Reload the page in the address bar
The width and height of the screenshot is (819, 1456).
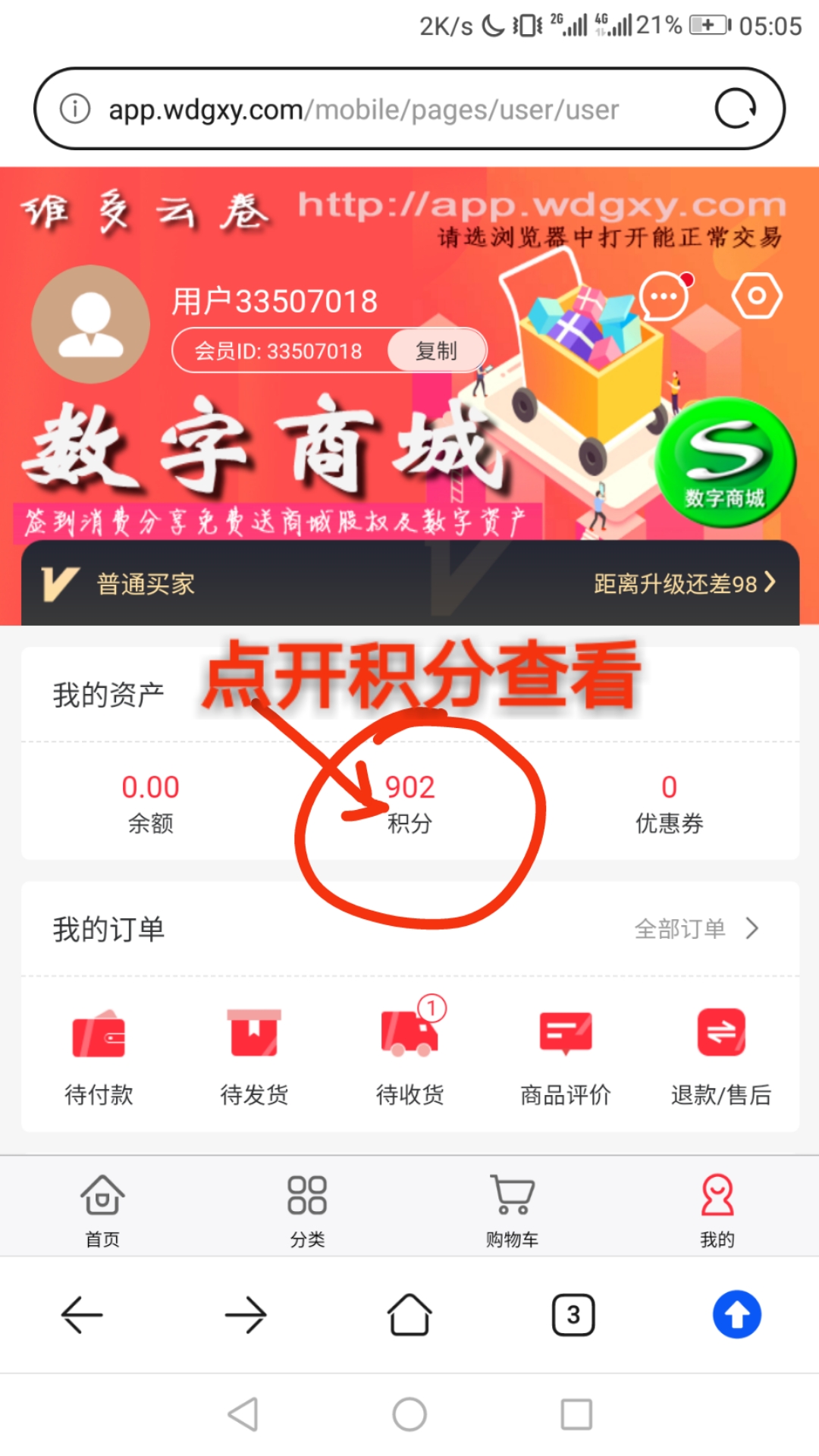click(x=735, y=109)
